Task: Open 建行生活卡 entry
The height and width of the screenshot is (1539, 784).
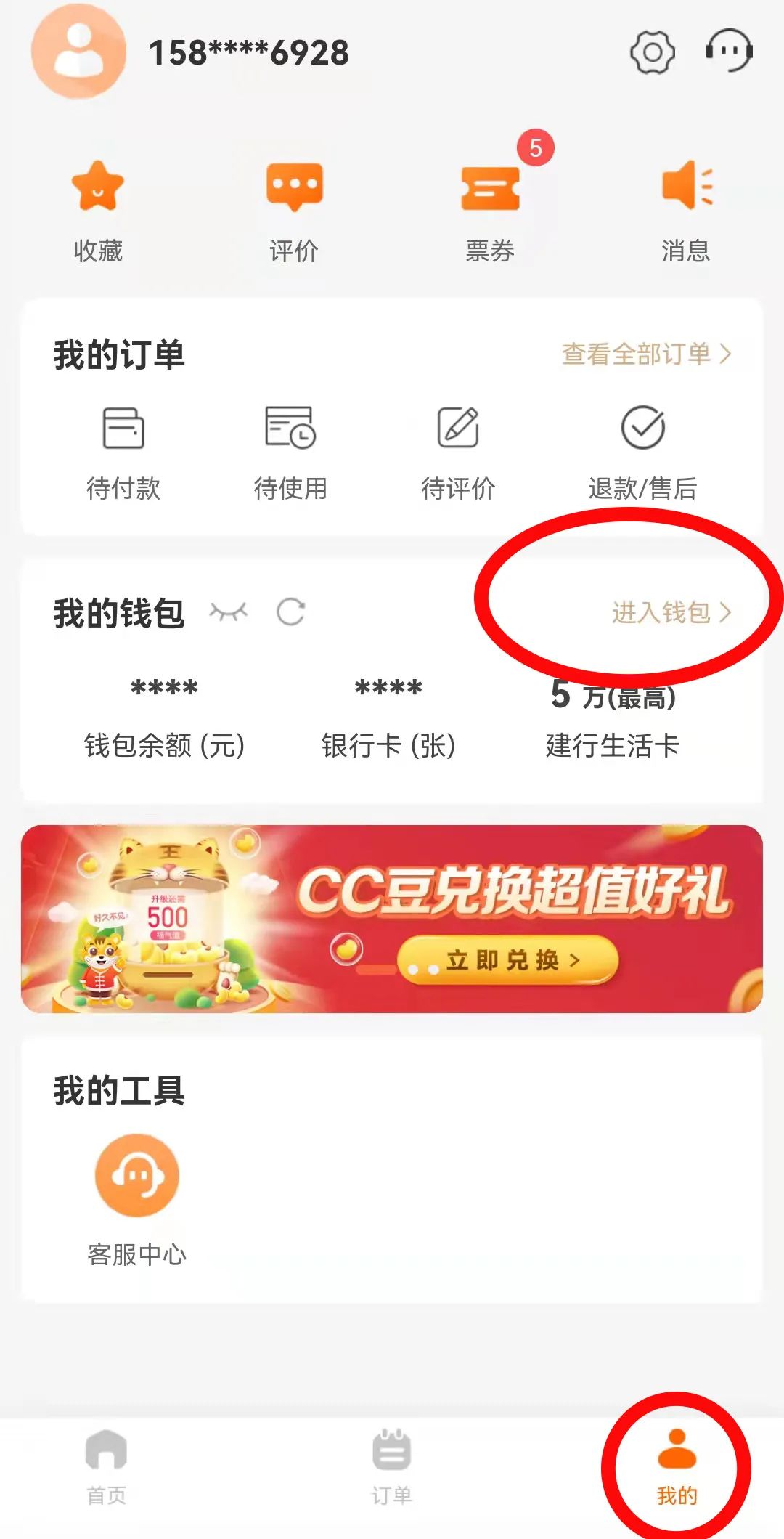Action: click(613, 720)
